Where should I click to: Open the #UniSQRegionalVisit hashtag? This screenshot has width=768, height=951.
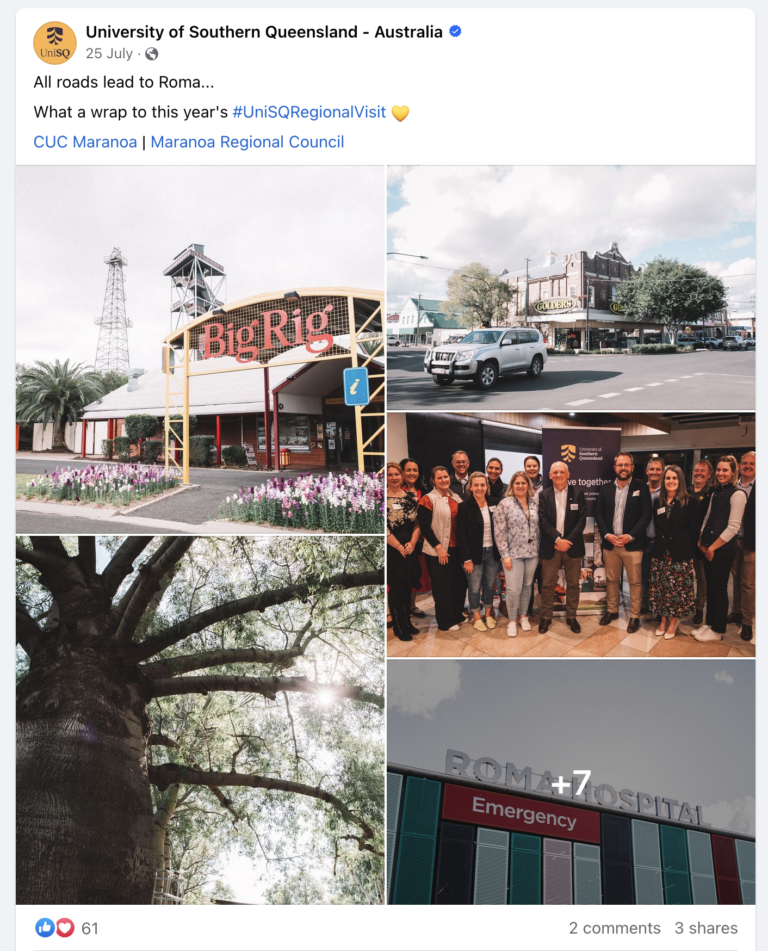point(309,112)
